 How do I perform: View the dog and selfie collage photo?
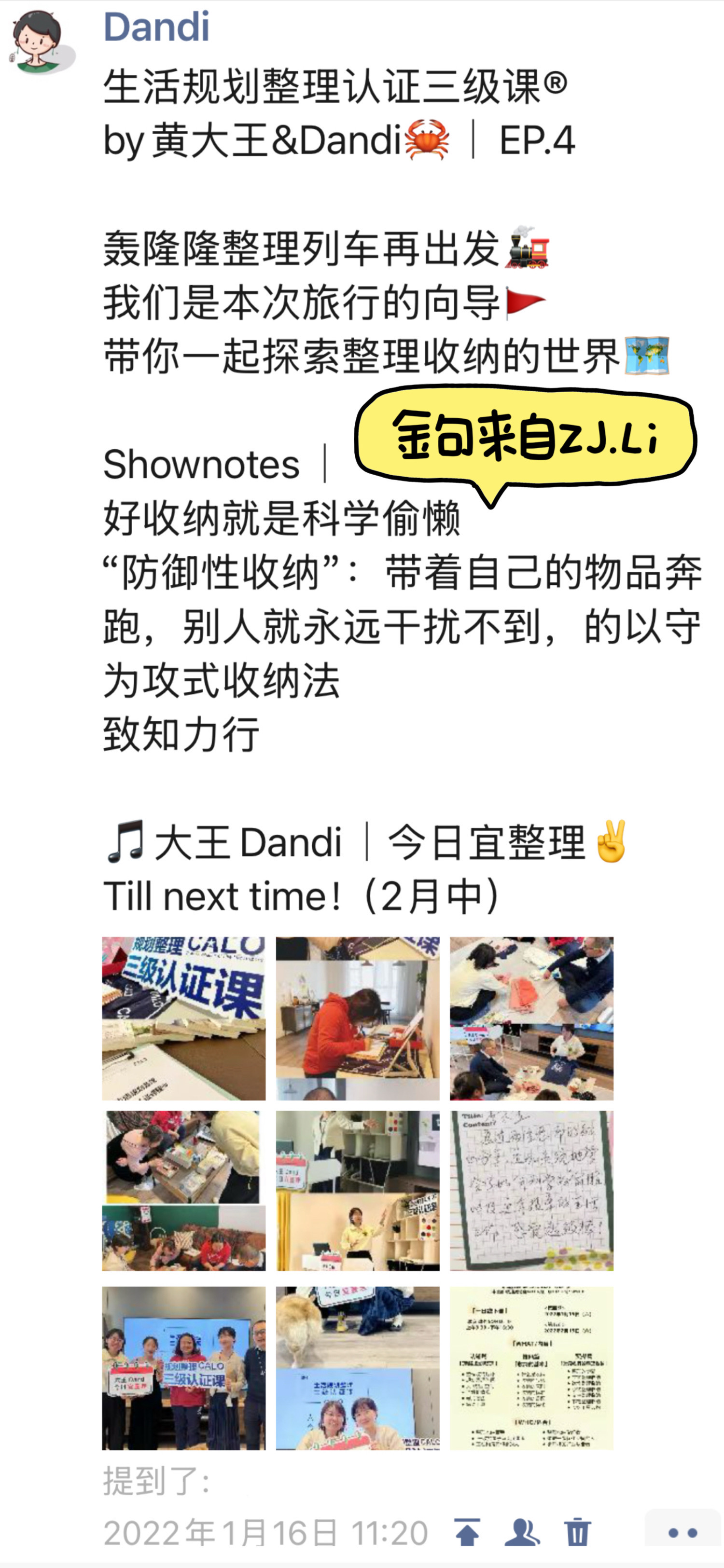click(x=358, y=1368)
